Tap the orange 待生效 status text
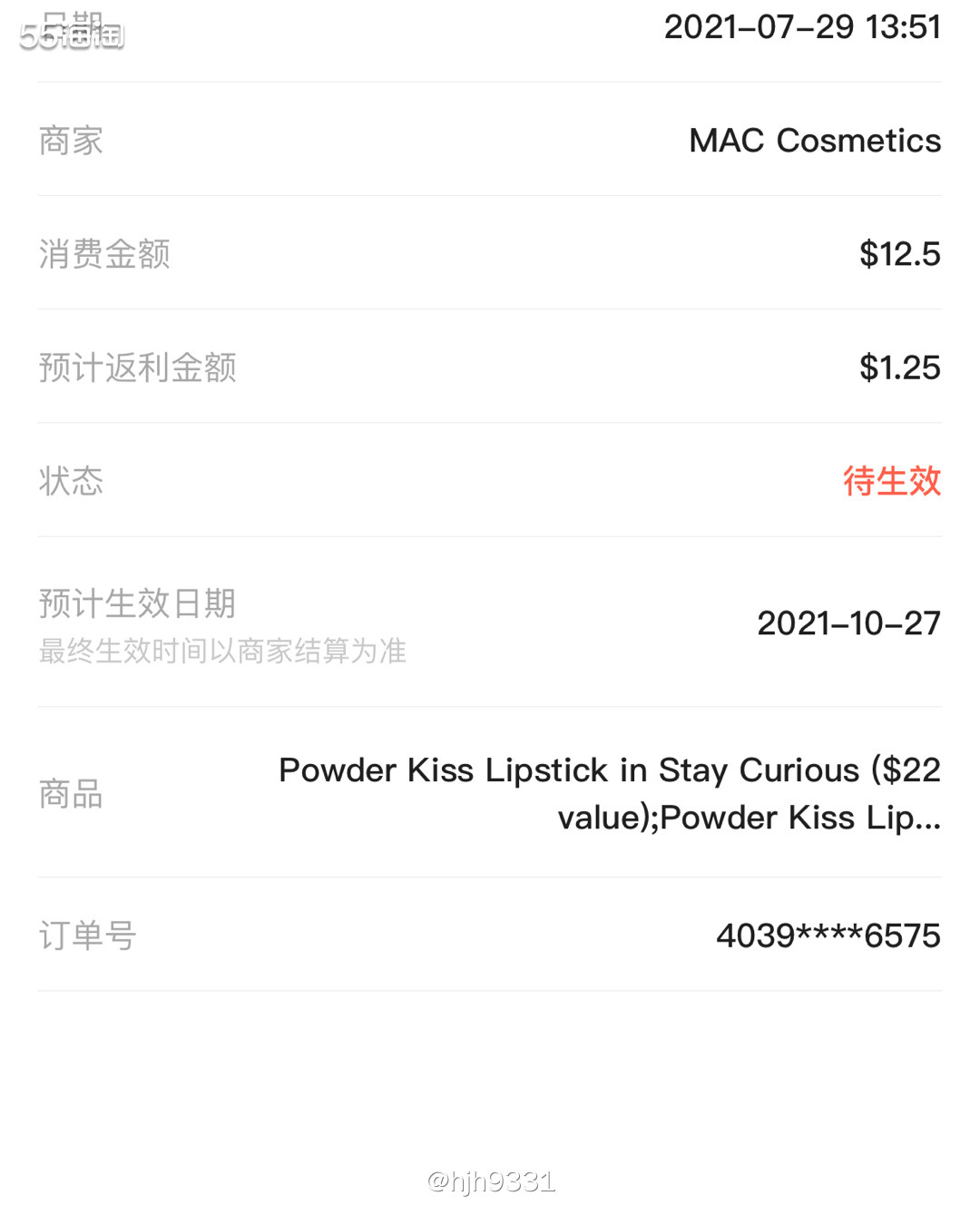 (892, 482)
